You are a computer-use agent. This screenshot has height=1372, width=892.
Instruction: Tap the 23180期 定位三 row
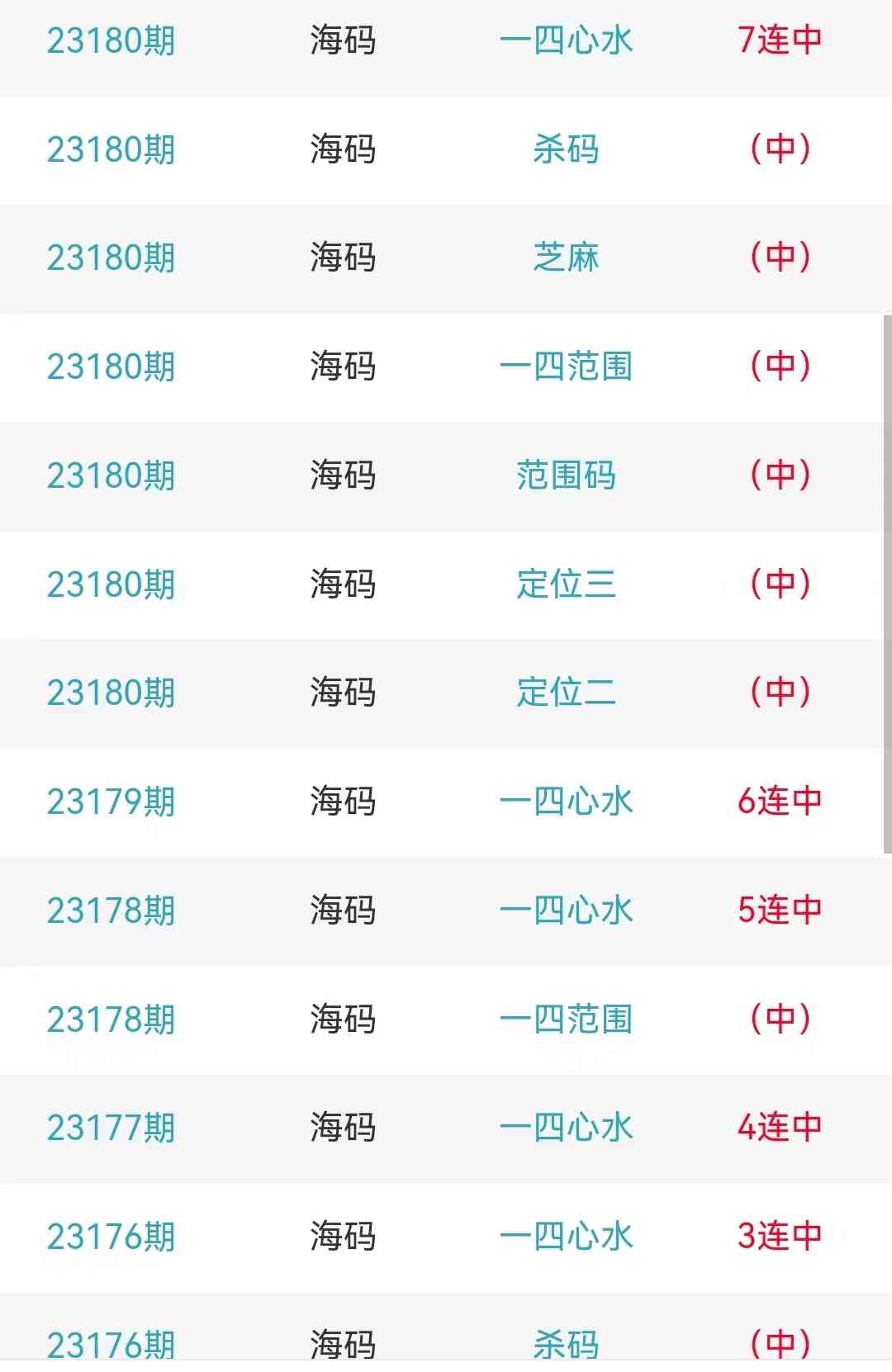point(566,584)
